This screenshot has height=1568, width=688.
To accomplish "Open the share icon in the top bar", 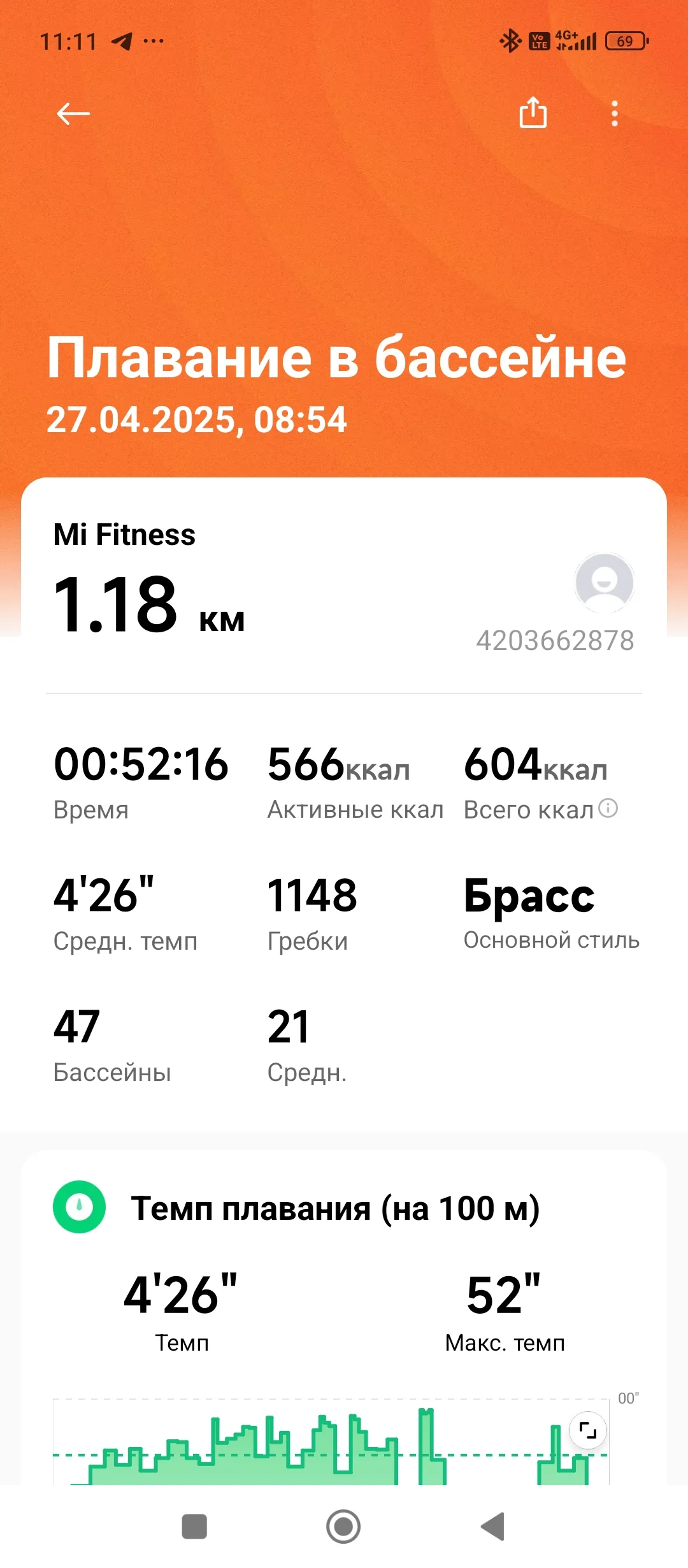I will coord(533,113).
